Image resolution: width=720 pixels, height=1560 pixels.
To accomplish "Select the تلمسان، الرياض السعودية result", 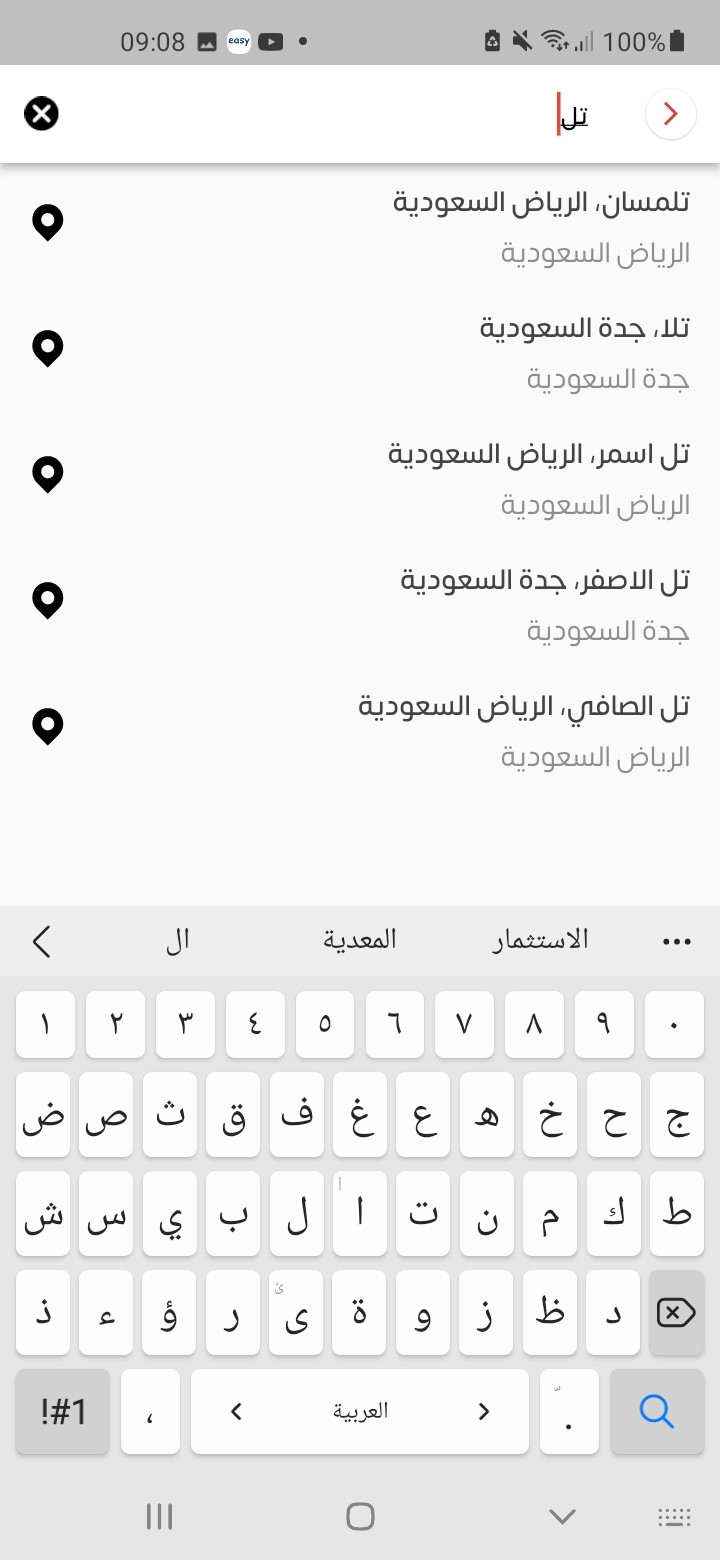I will (x=360, y=226).
